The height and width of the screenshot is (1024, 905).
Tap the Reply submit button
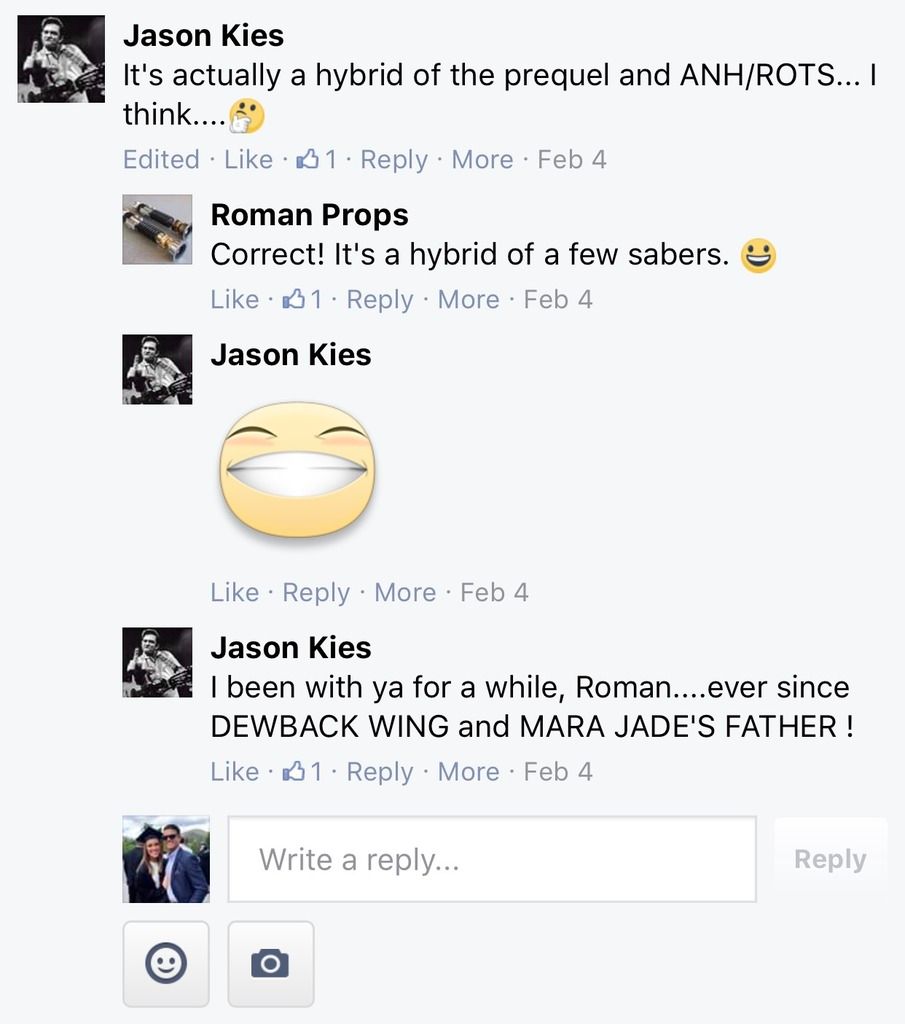pos(829,860)
